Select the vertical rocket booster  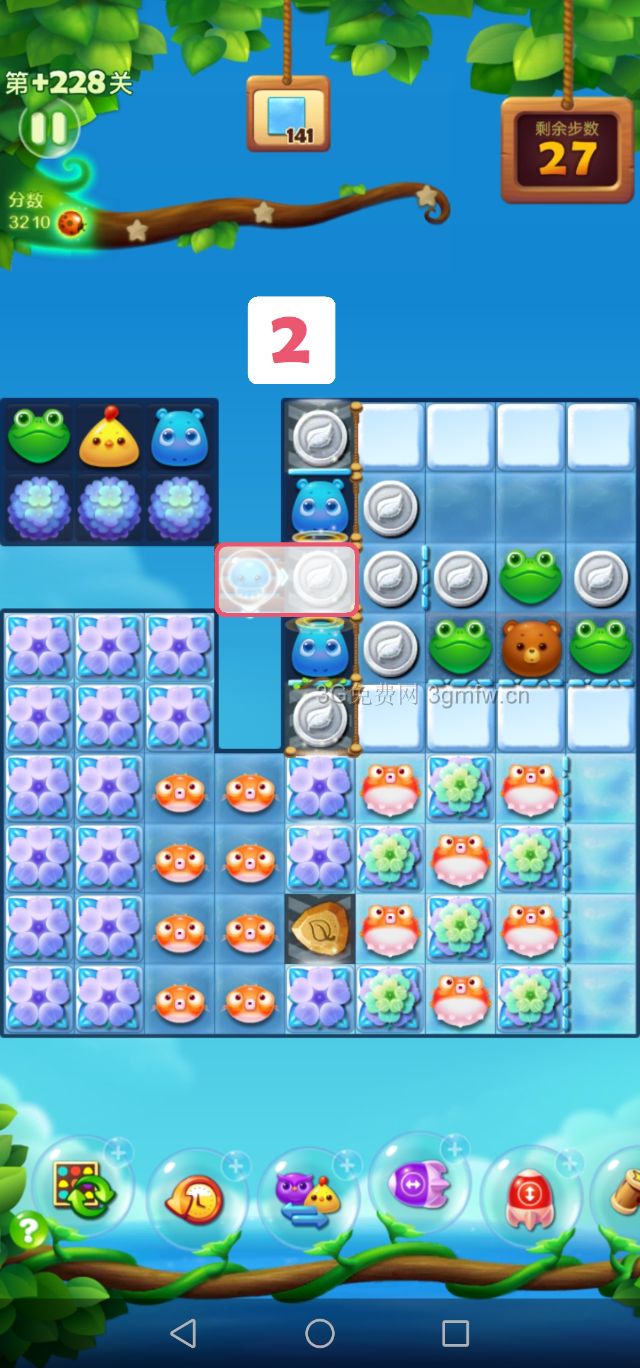click(x=528, y=1195)
